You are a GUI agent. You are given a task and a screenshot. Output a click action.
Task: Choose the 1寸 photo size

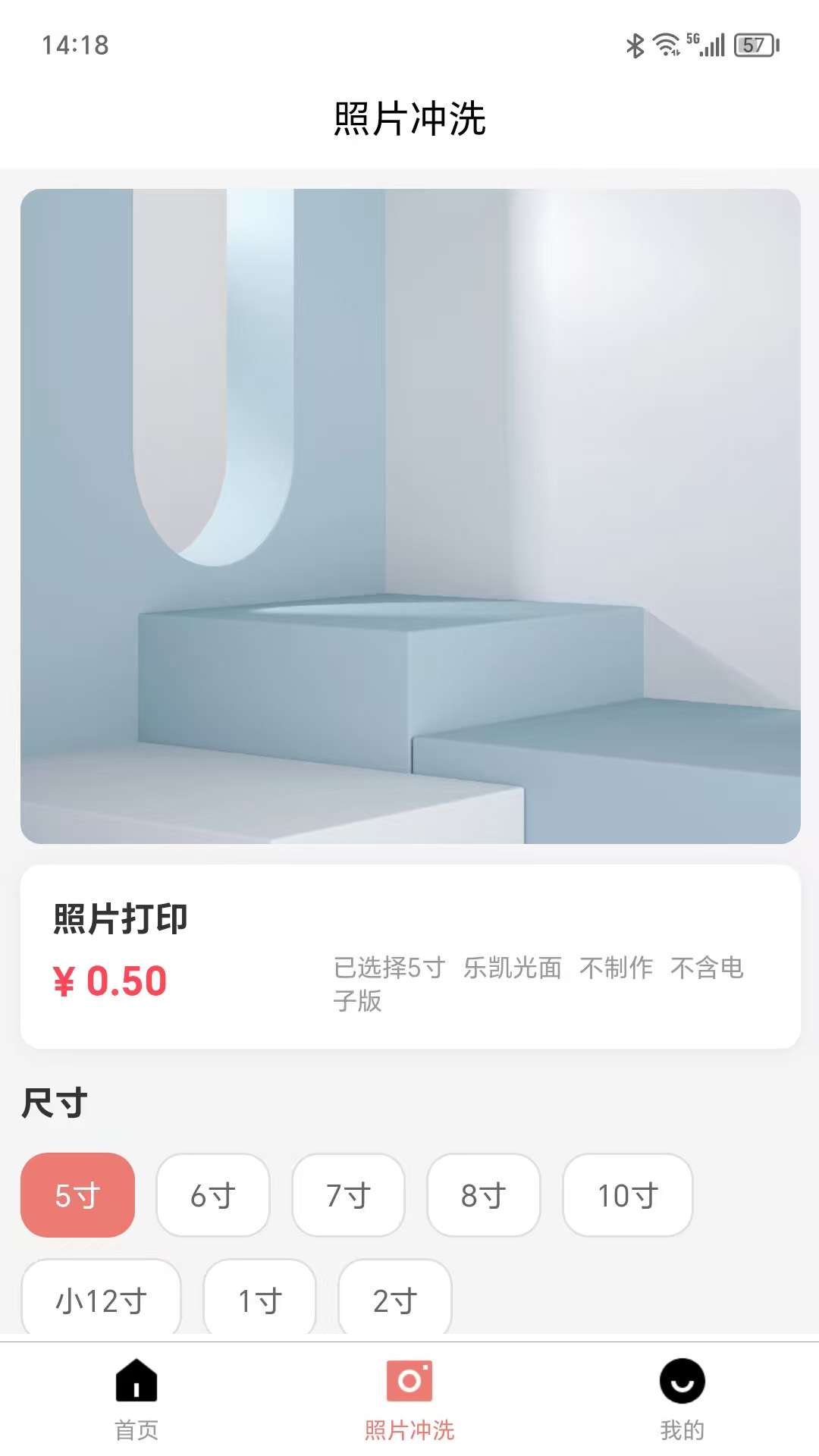point(259,1298)
